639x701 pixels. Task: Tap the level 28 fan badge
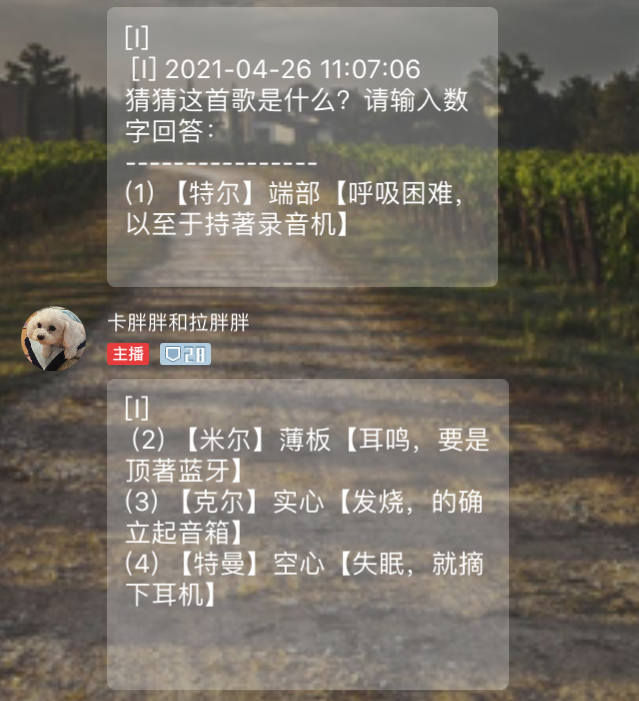coord(185,354)
